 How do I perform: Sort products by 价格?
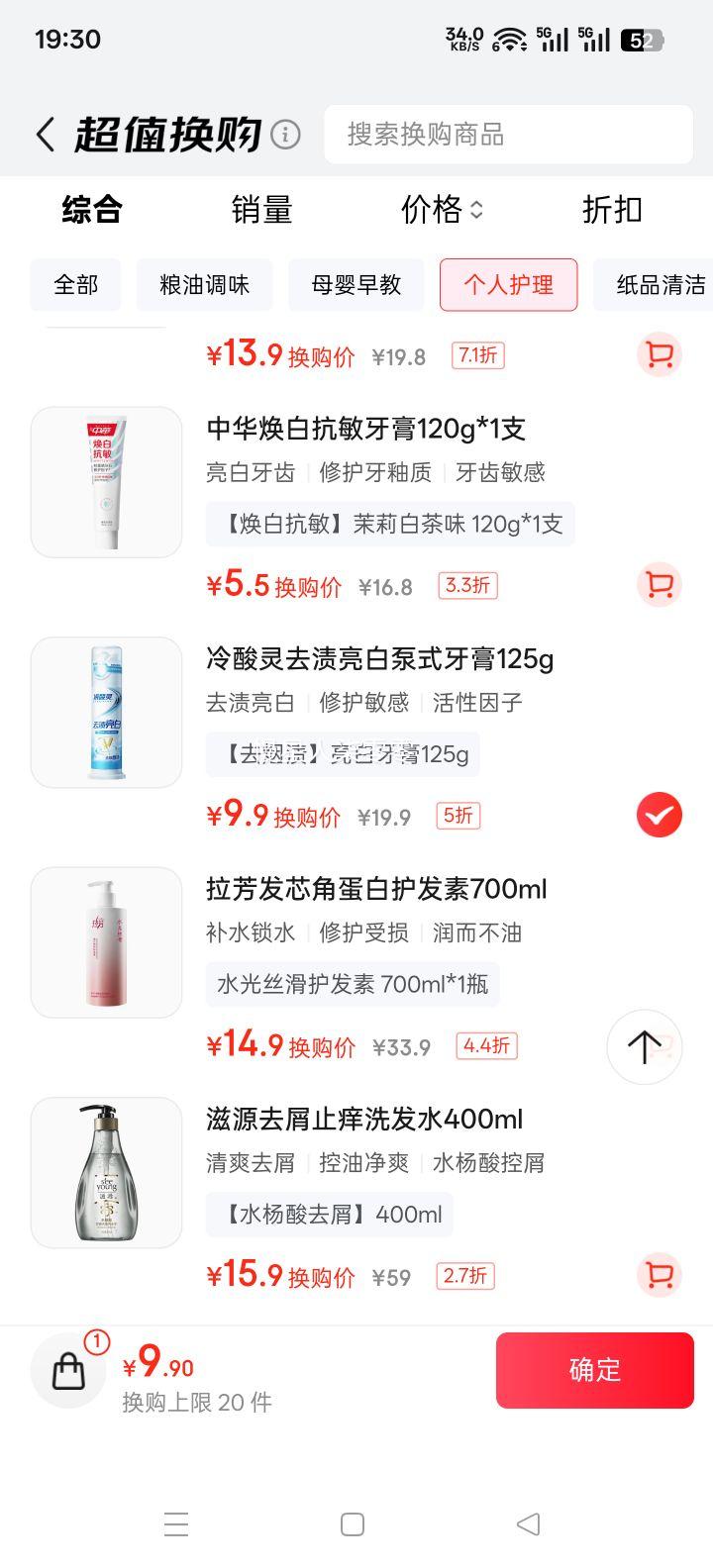coord(441,210)
